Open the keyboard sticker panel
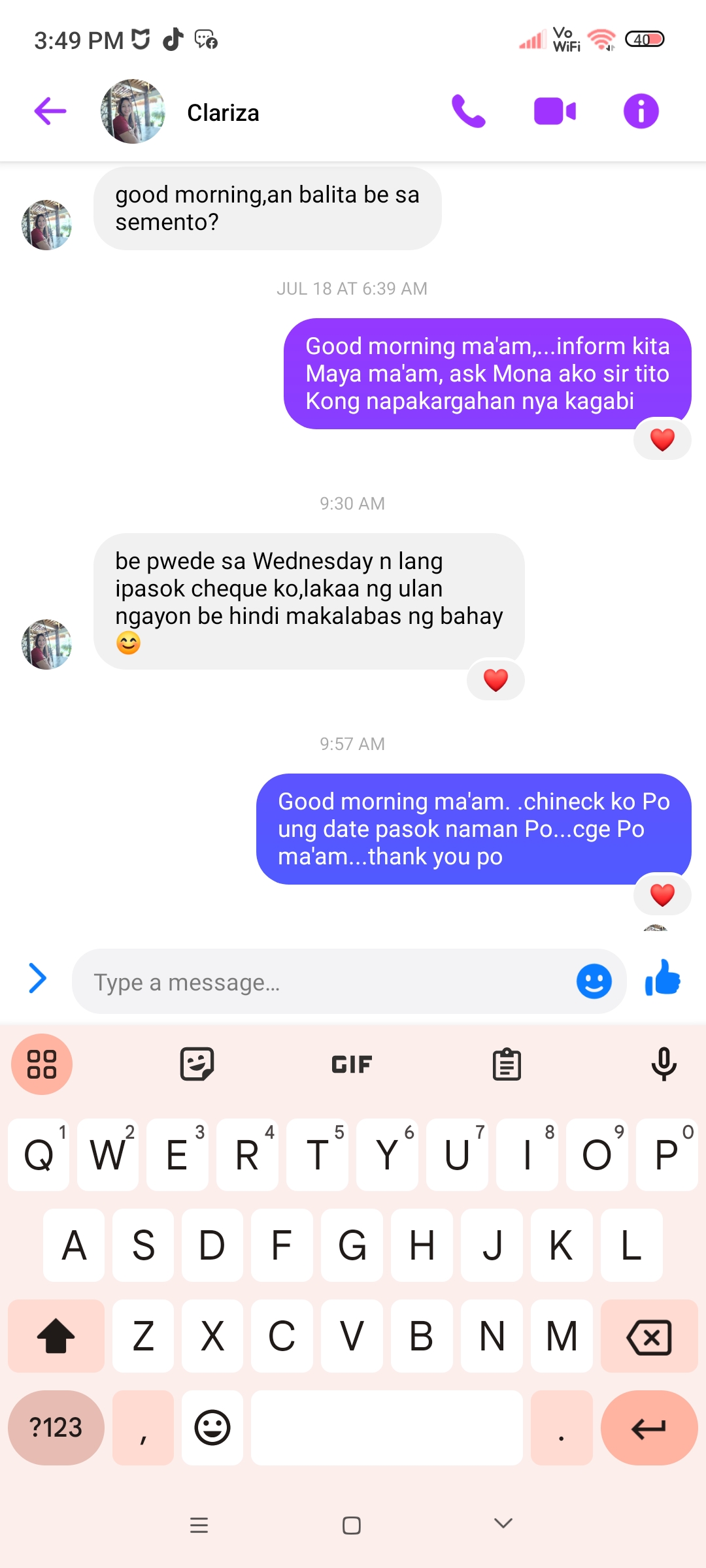706x1568 pixels. click(197, 1064)
